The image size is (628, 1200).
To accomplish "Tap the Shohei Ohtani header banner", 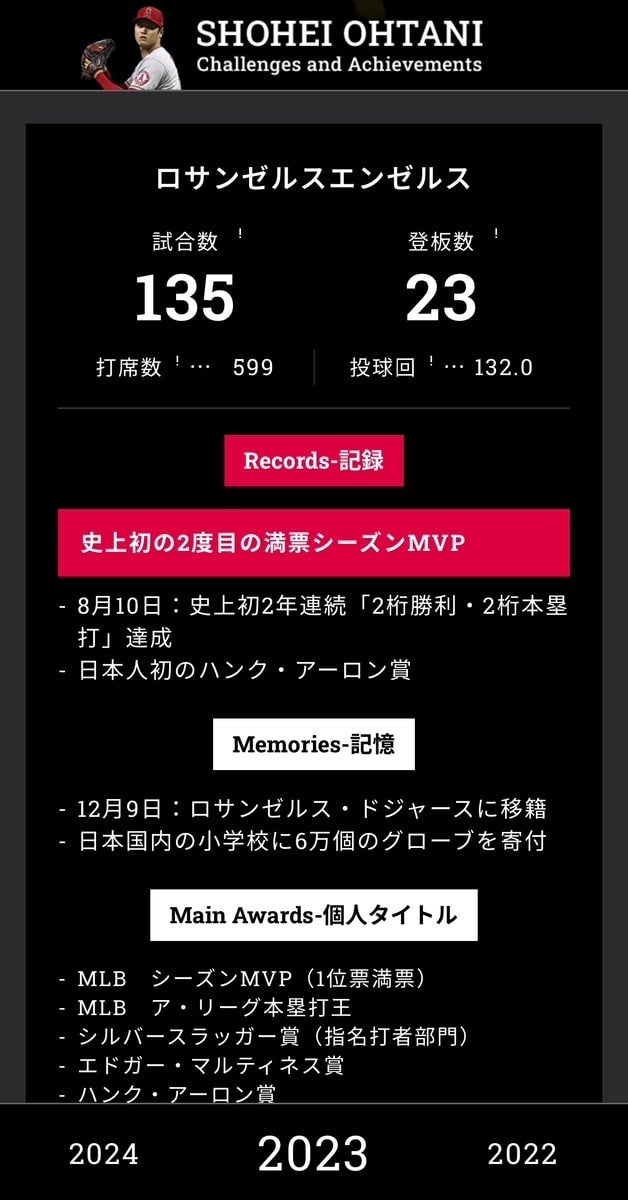I will click(x=314, y=45).
